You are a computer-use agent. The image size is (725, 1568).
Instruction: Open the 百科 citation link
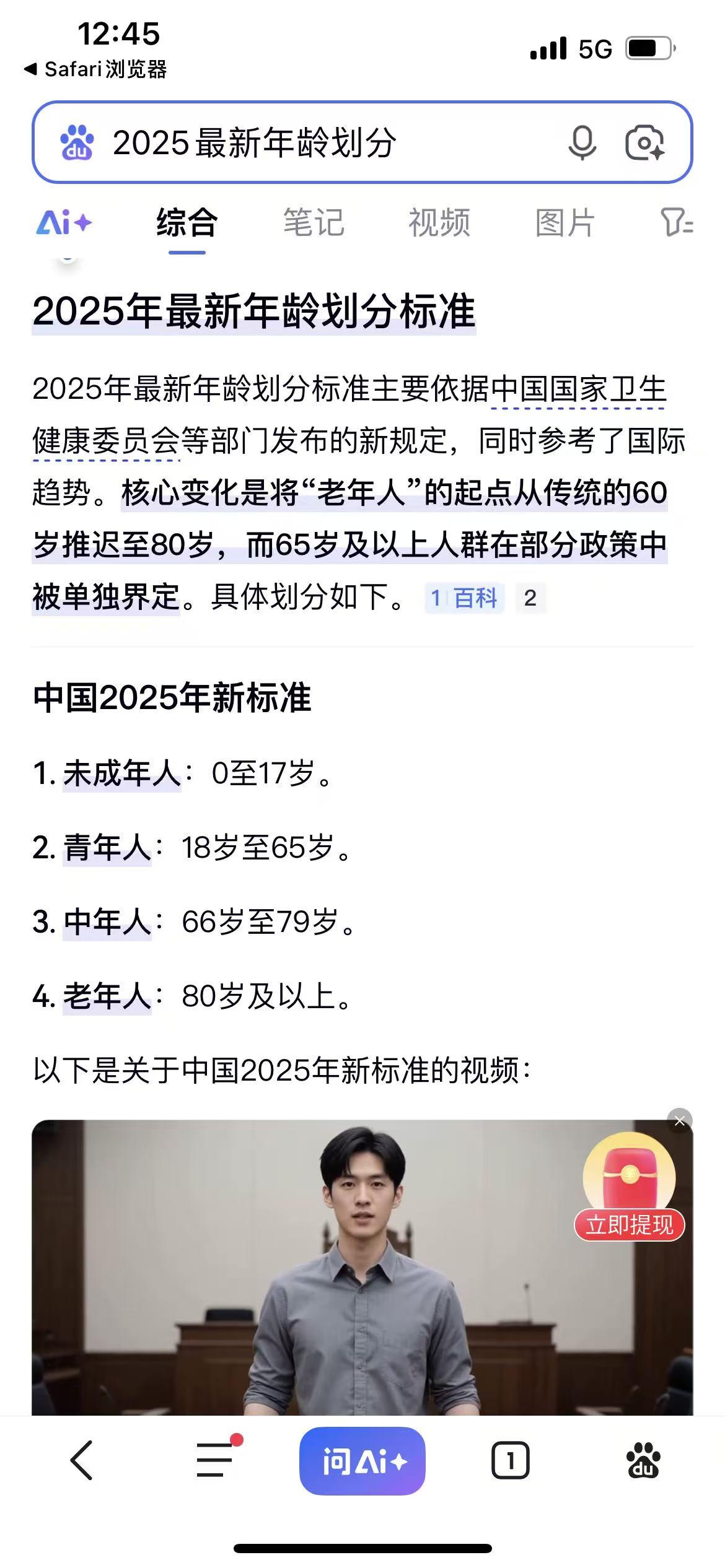click(466, 598)
